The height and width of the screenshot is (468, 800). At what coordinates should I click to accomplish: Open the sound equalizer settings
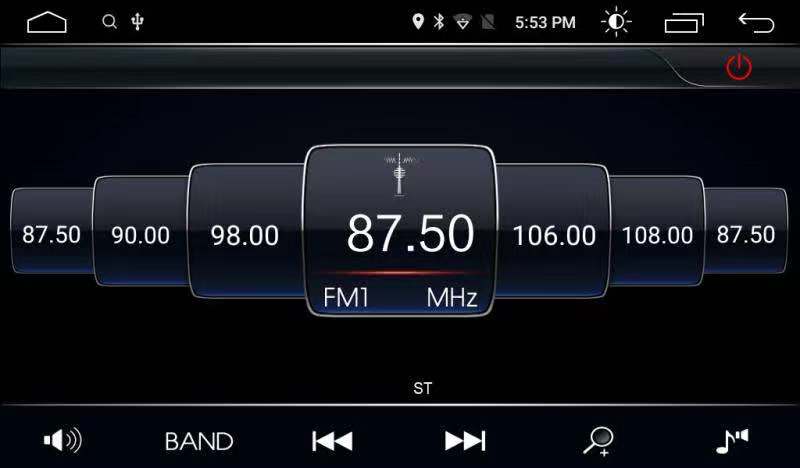[x=732, y=440]
